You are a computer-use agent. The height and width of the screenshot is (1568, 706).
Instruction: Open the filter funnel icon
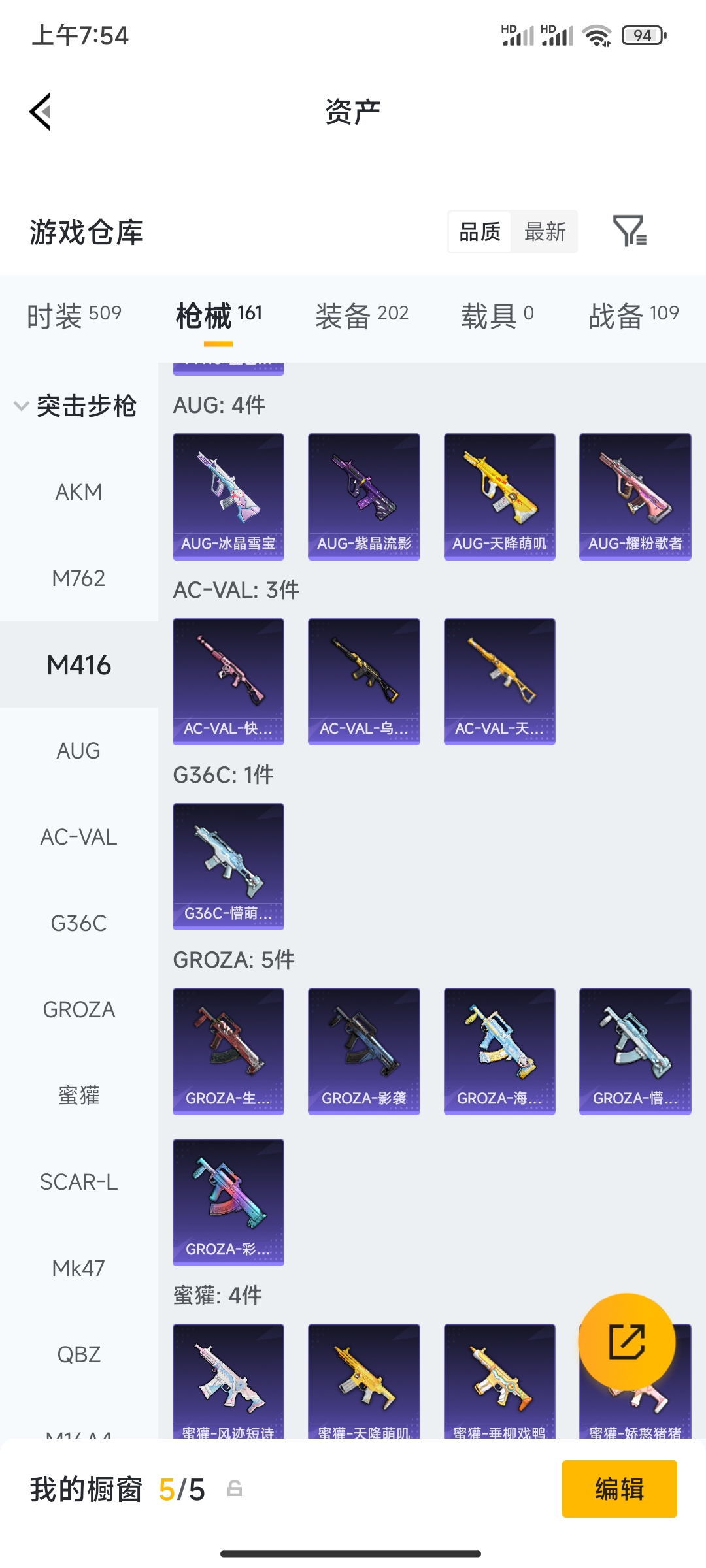click(630, 231)
